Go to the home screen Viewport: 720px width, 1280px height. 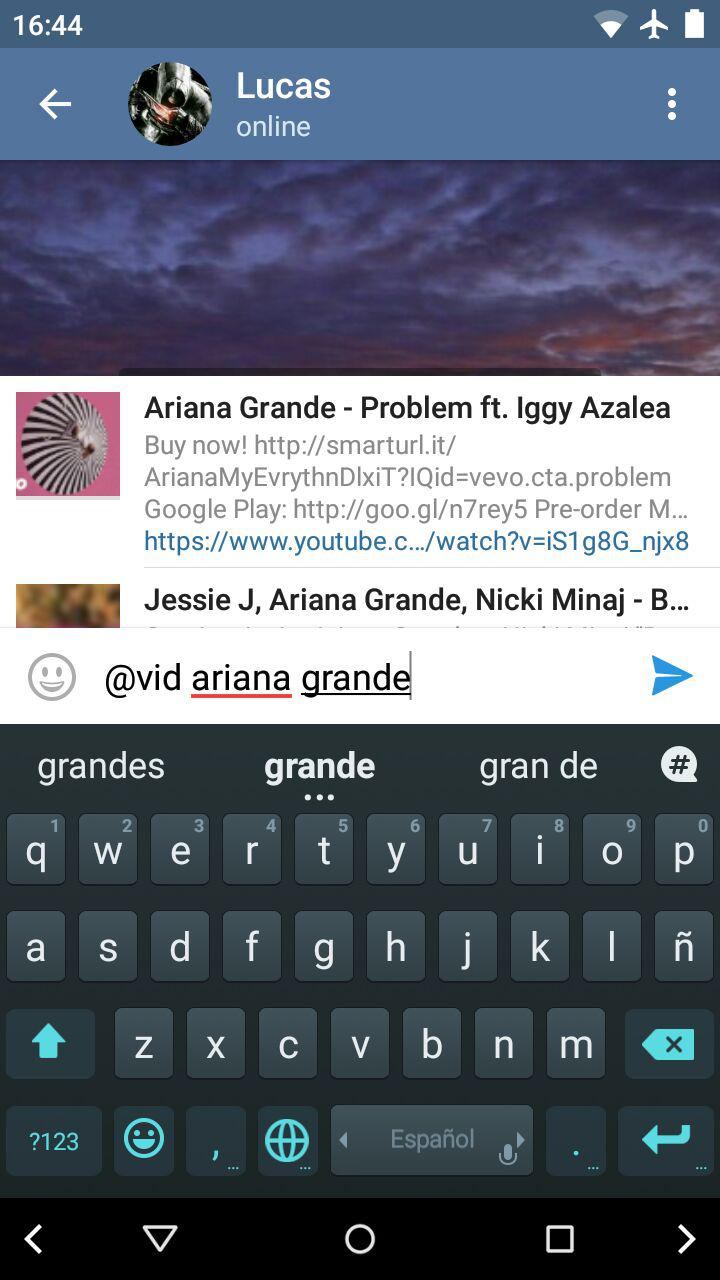pyautogui.click(x=360, y=1239)
